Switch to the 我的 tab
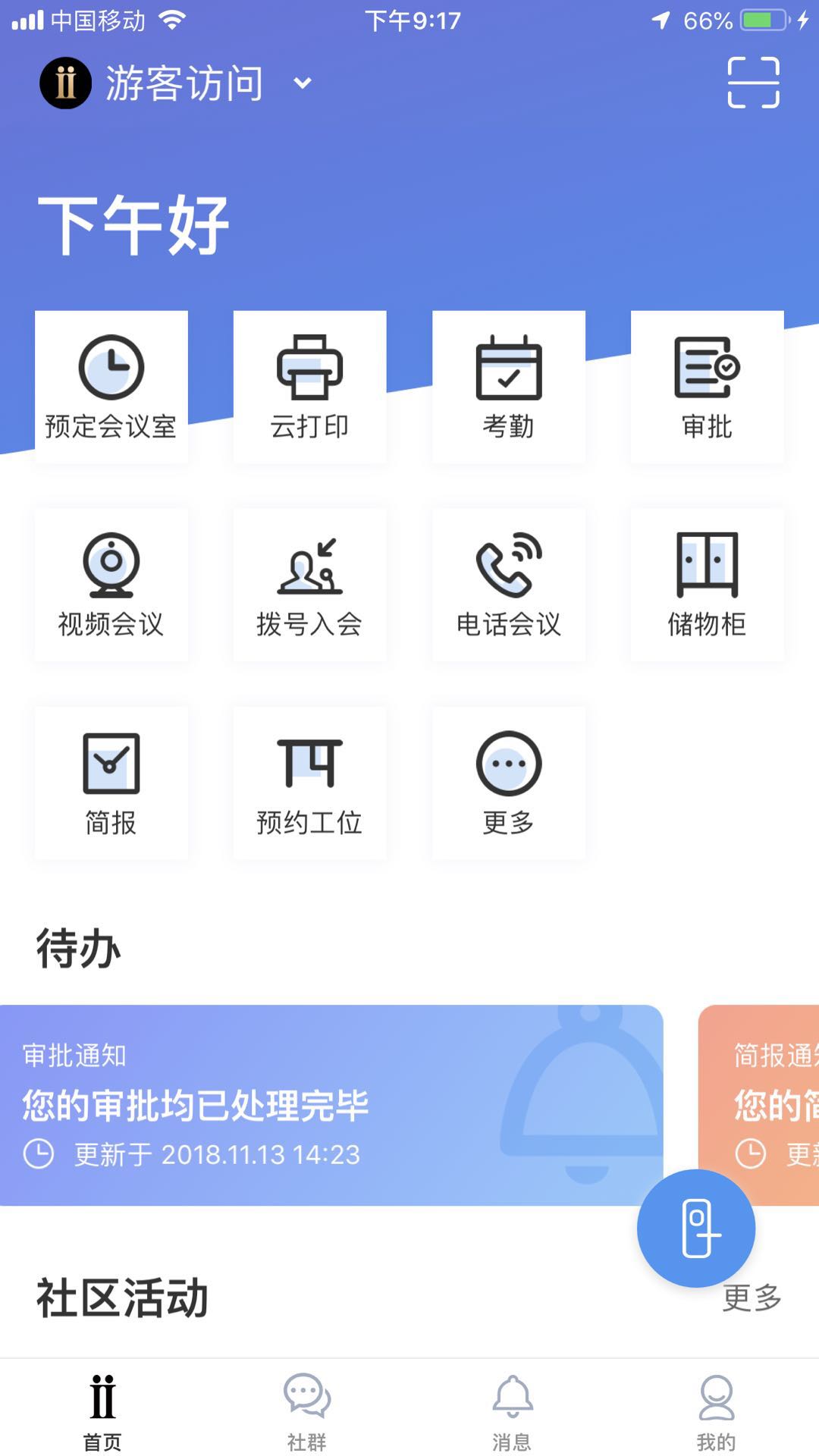This screenshot has width=819, height=1456. [716, 1410]
